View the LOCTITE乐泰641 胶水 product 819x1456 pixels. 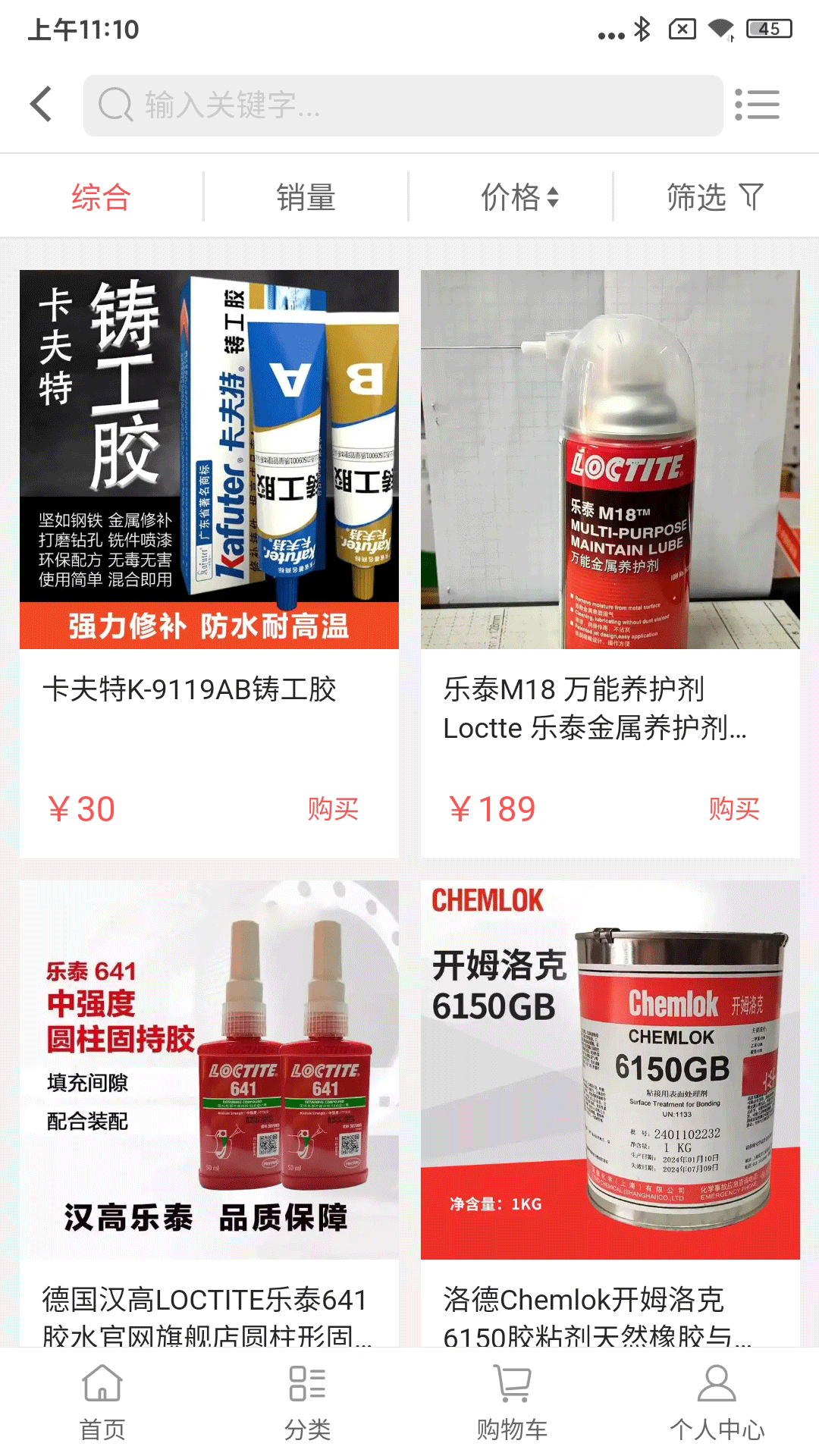click(x=209, y=1069)
